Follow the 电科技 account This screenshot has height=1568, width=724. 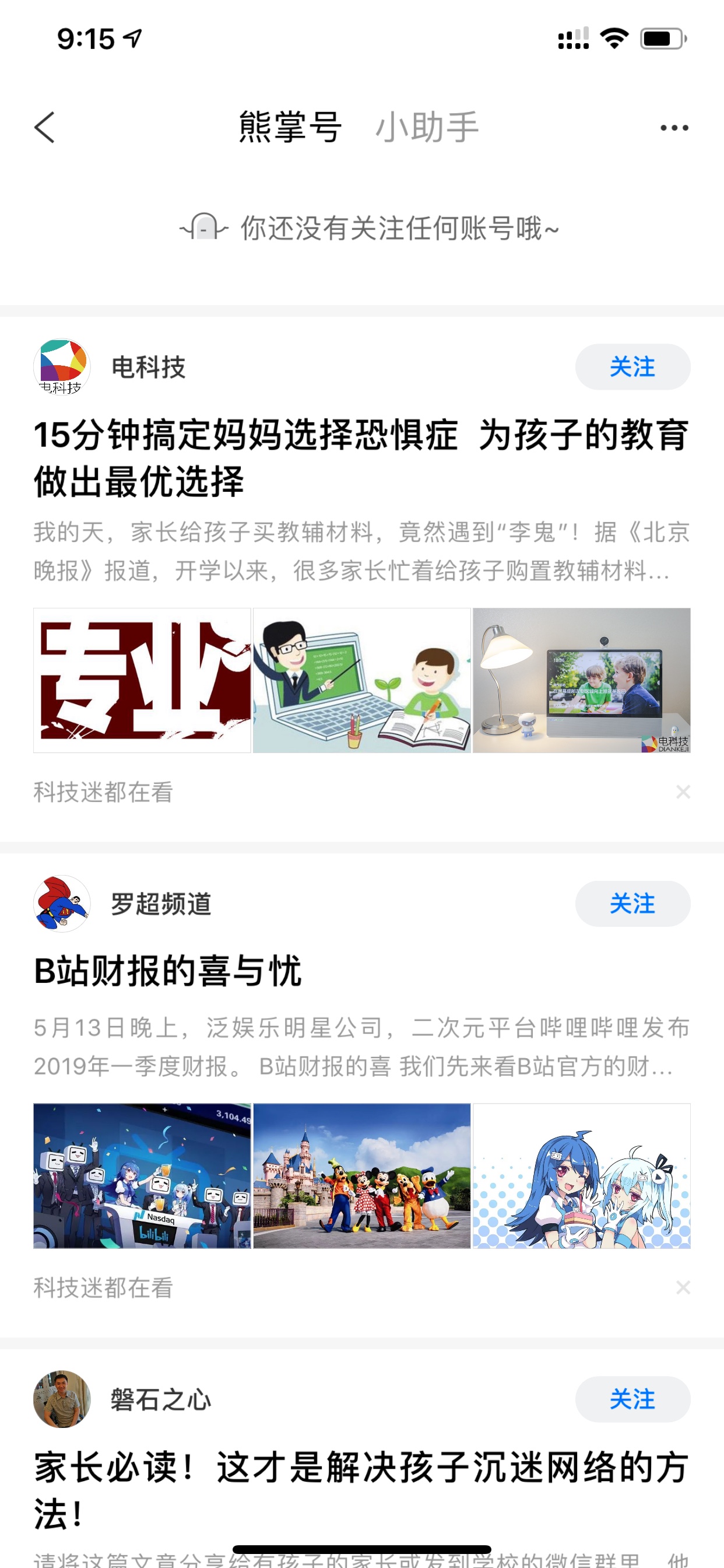tap(632, 367)
